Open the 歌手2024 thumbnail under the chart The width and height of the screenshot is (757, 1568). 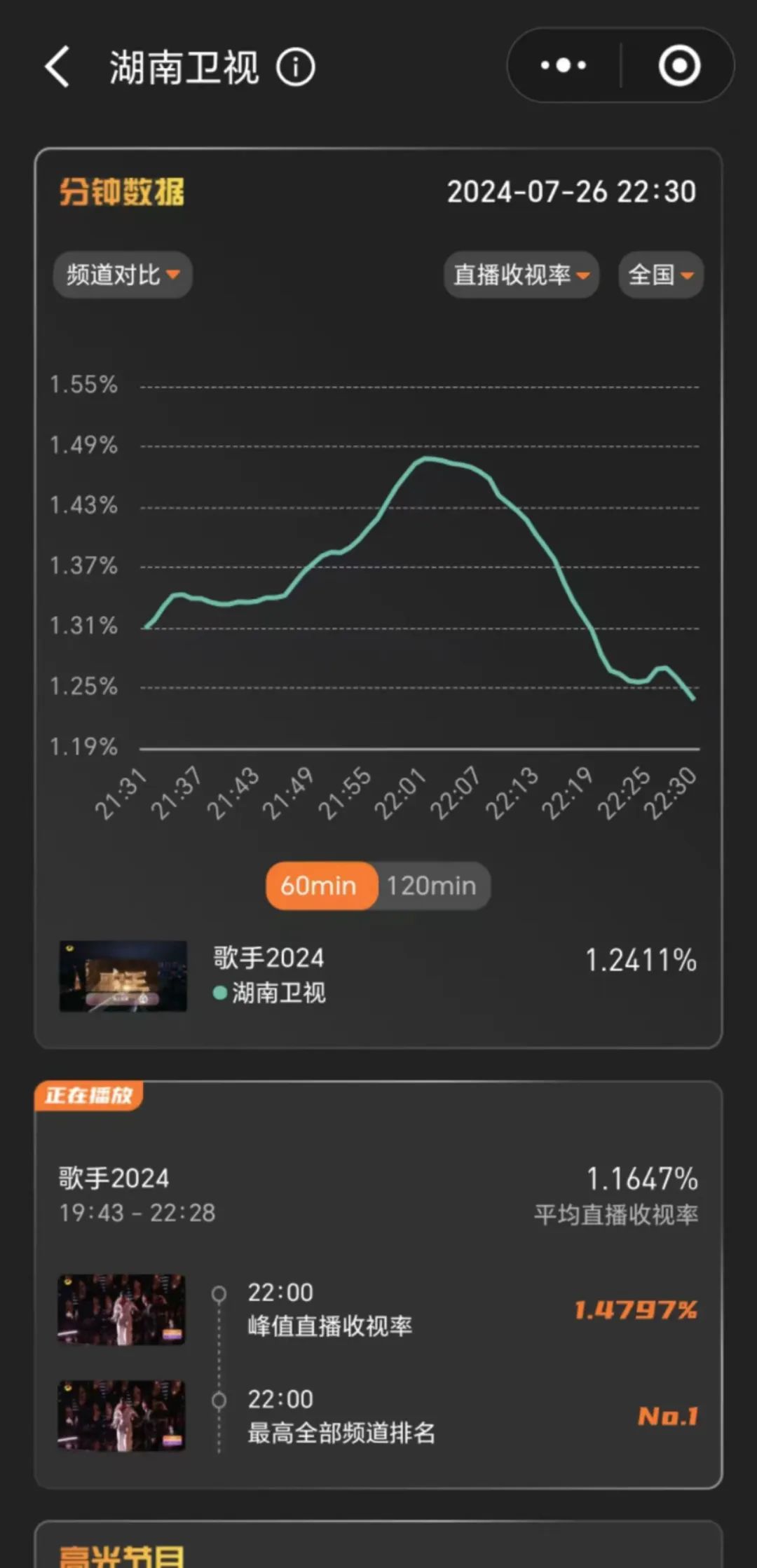[x=123, y=975]
